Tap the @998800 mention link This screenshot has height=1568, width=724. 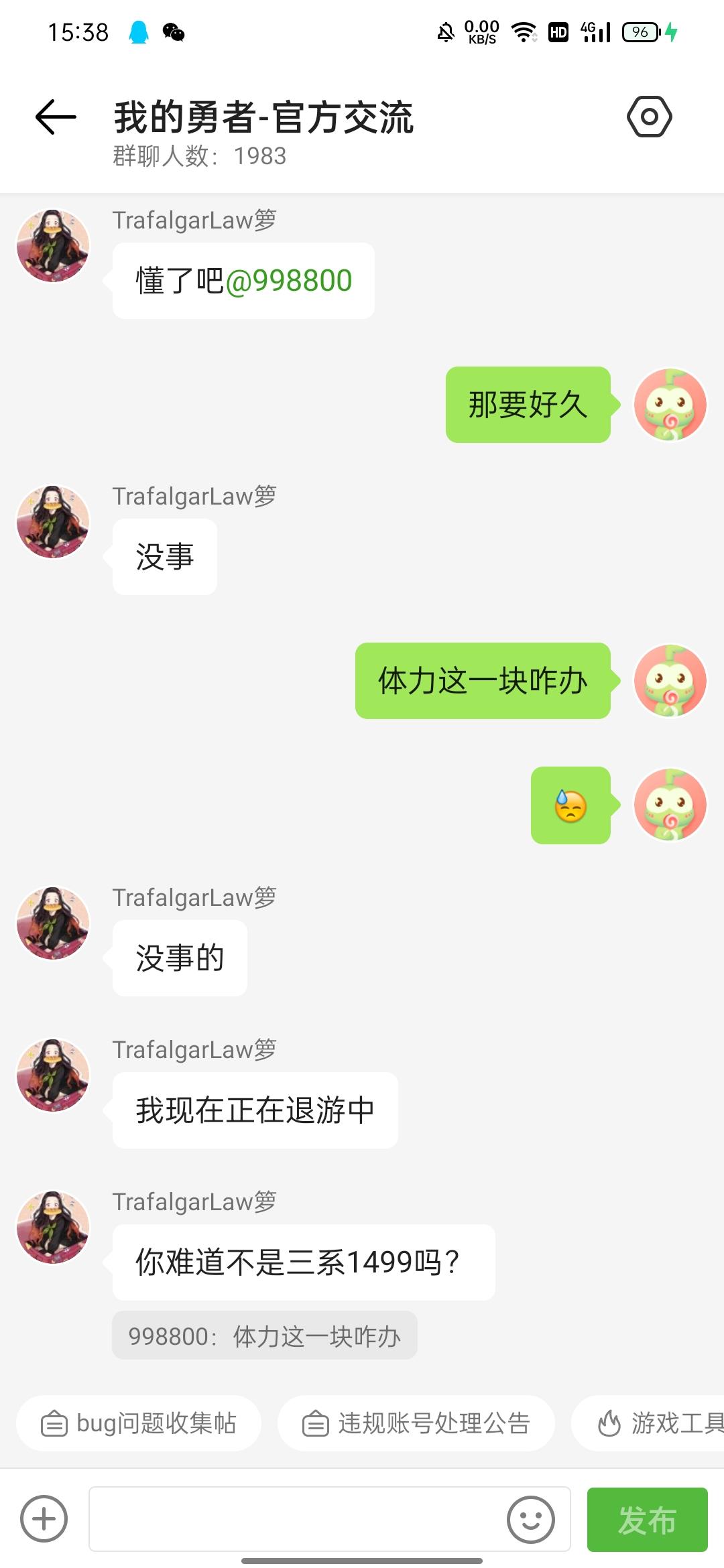[289, 281]
